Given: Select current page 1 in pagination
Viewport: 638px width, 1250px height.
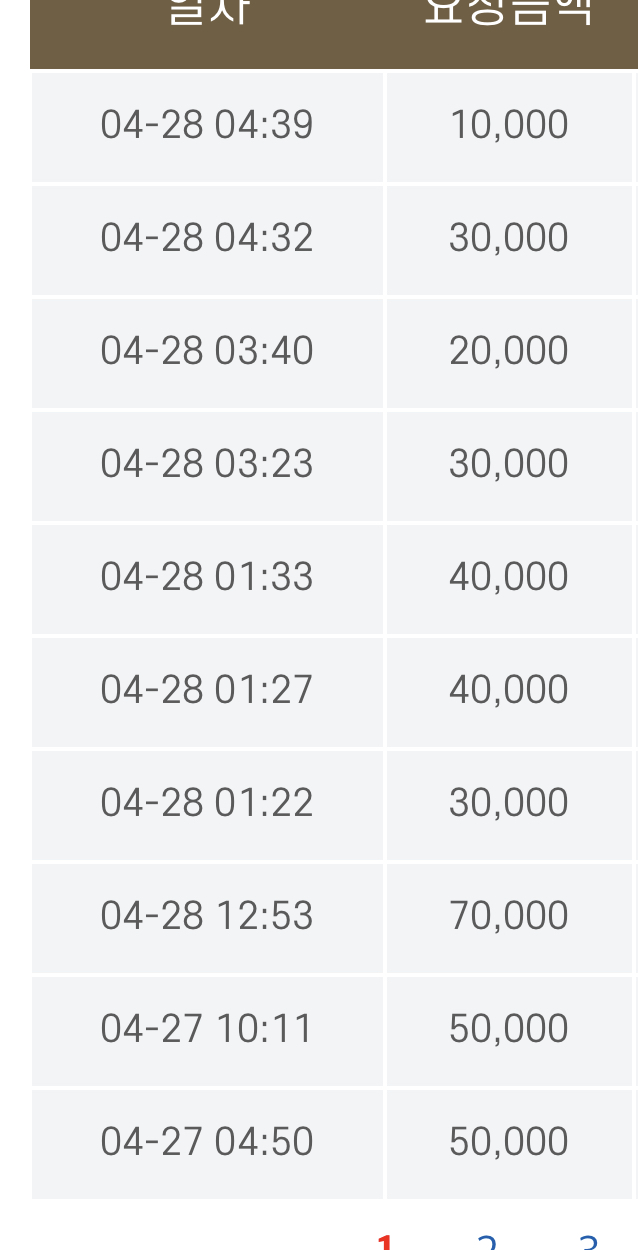Looking at the screenshot, I should click(x=386, y=1242).
